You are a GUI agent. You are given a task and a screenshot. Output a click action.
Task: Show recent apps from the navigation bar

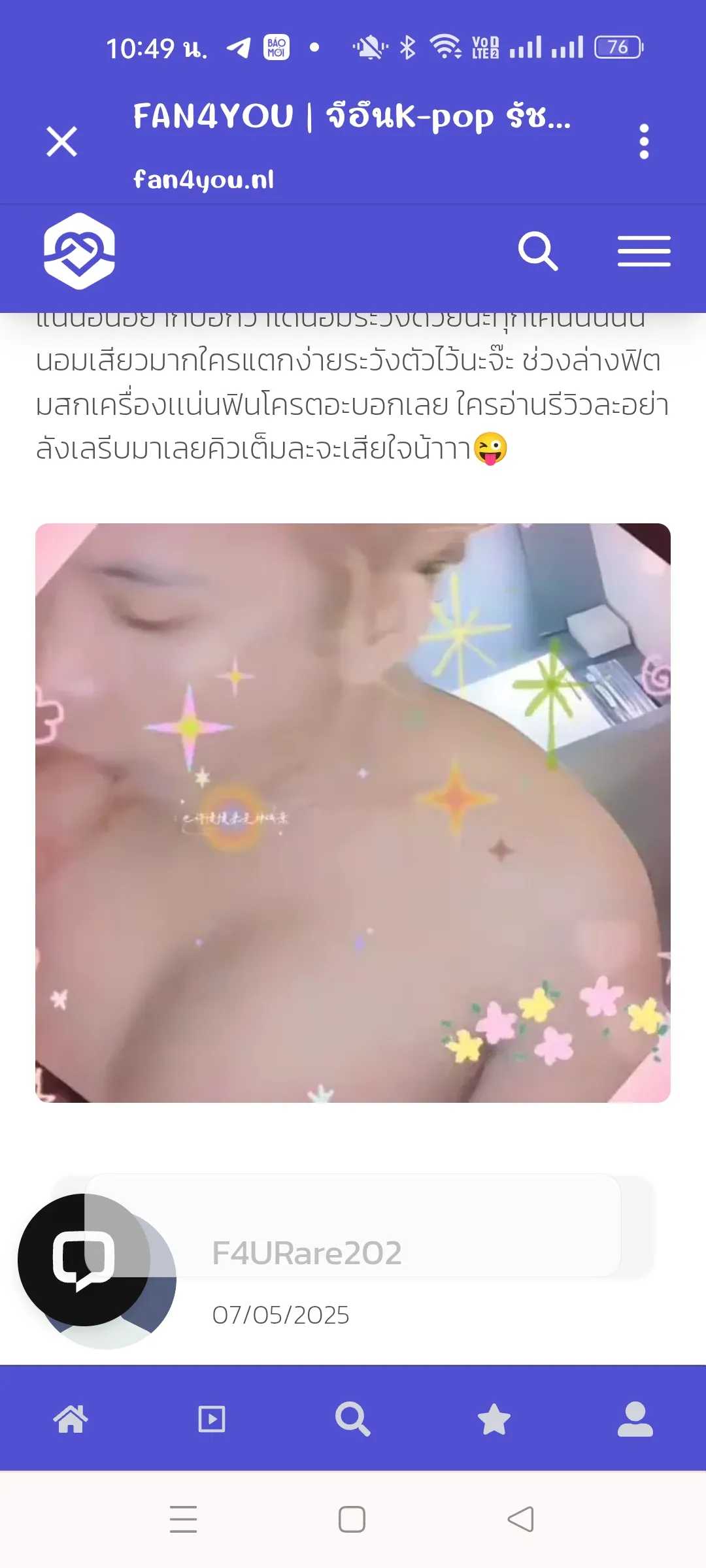click(183, 1519)
